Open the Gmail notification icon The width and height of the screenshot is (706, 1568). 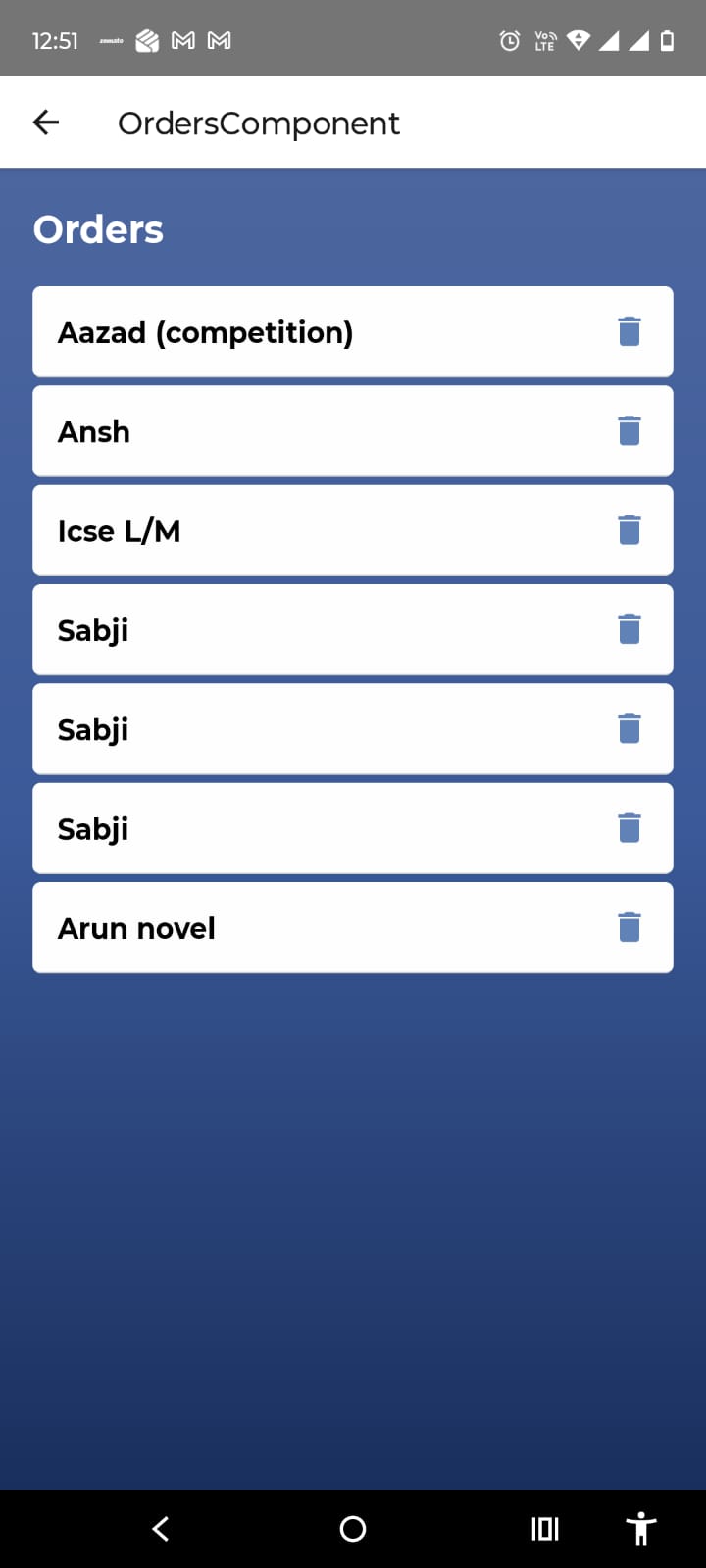(180, 40)
